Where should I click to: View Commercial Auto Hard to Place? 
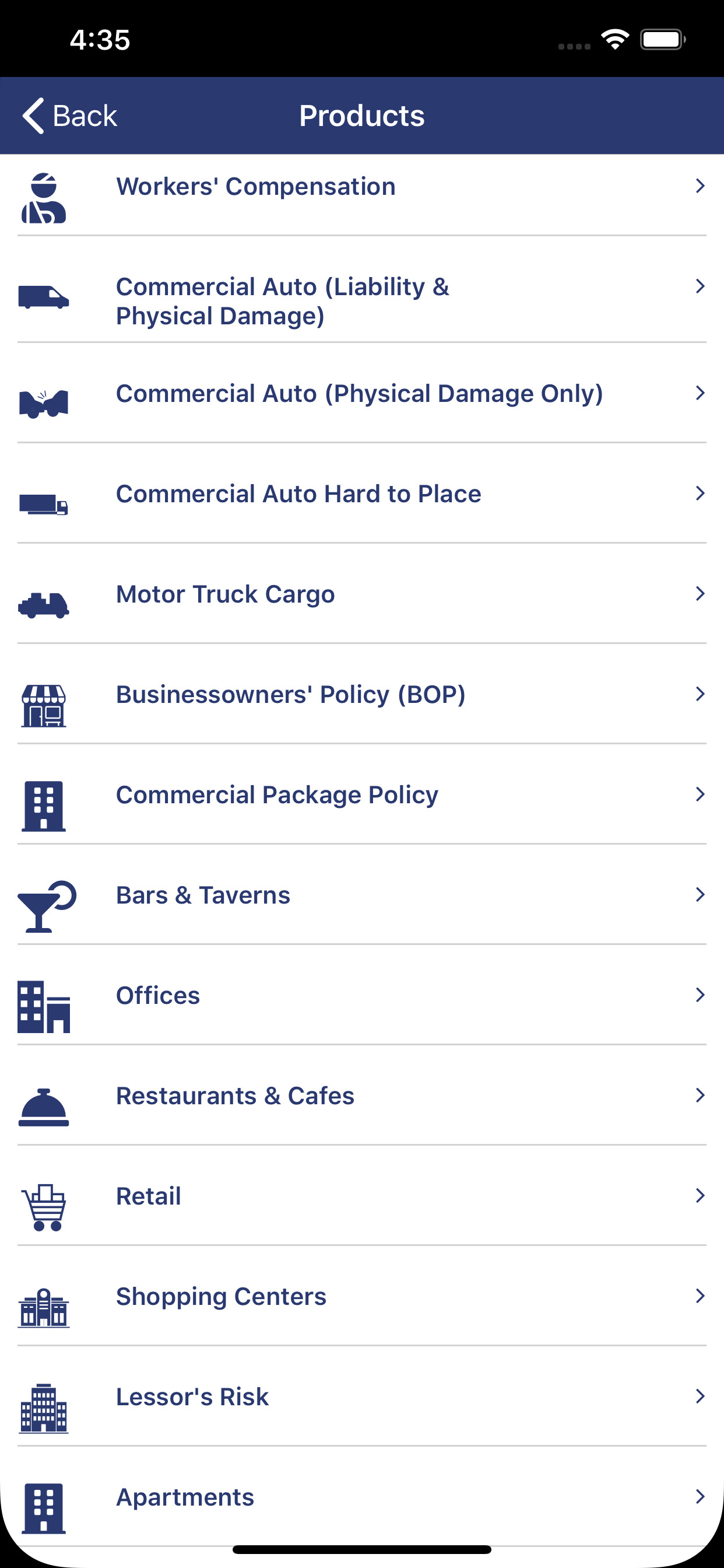click(362, 493)
